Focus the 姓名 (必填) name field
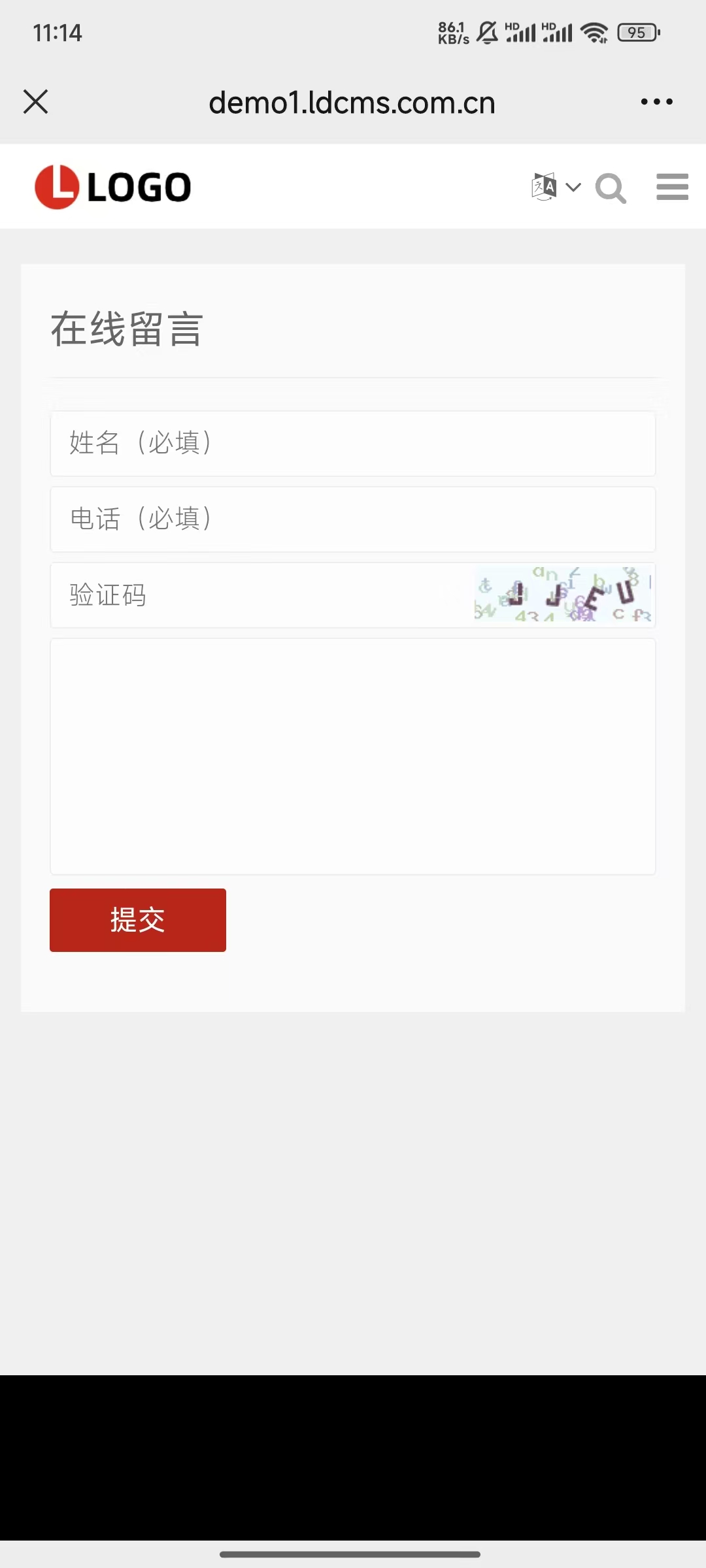The height and width of the screenshot is (1568, 706). tap(353, 444)
